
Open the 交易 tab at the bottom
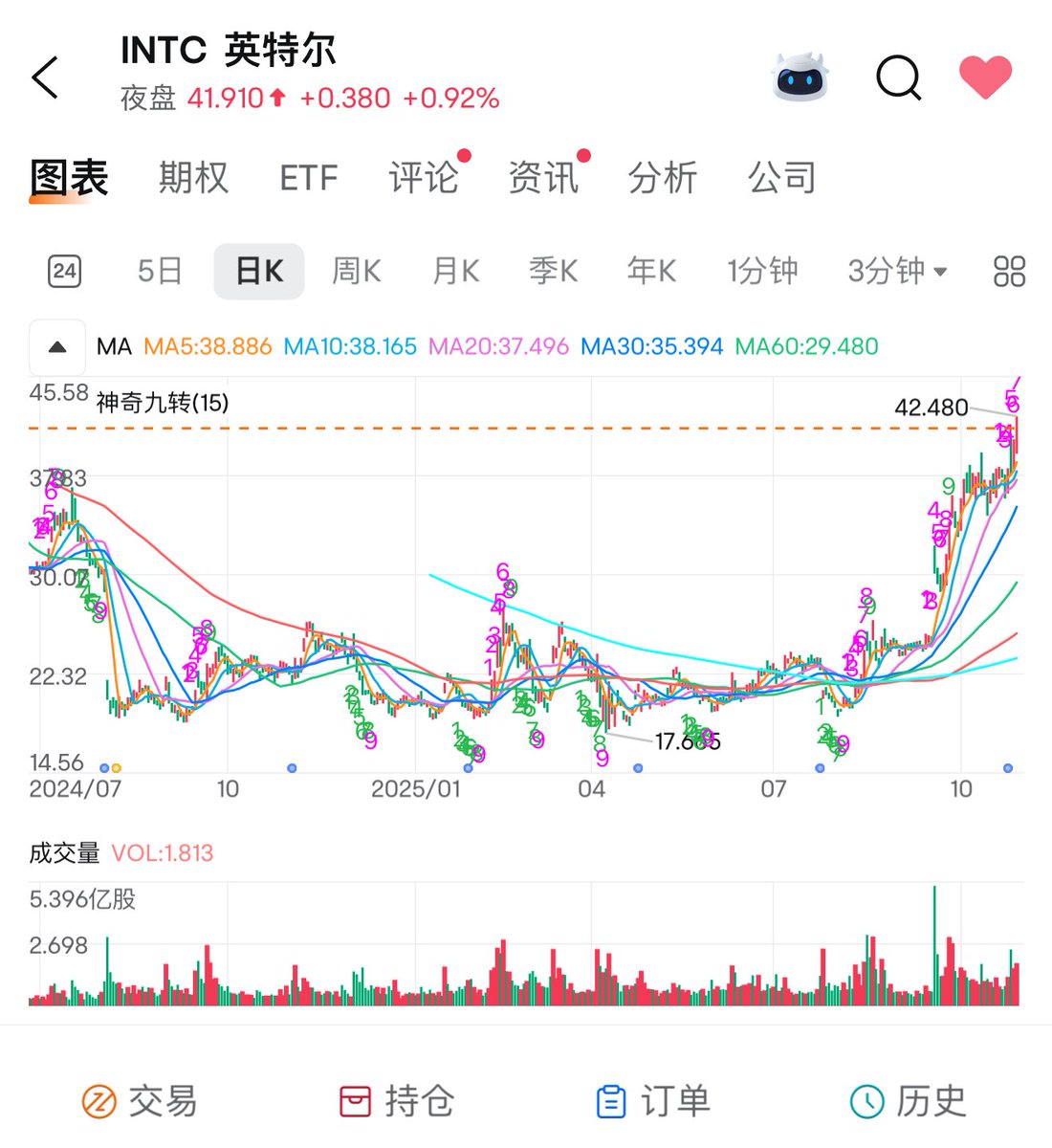point(141,1102)
